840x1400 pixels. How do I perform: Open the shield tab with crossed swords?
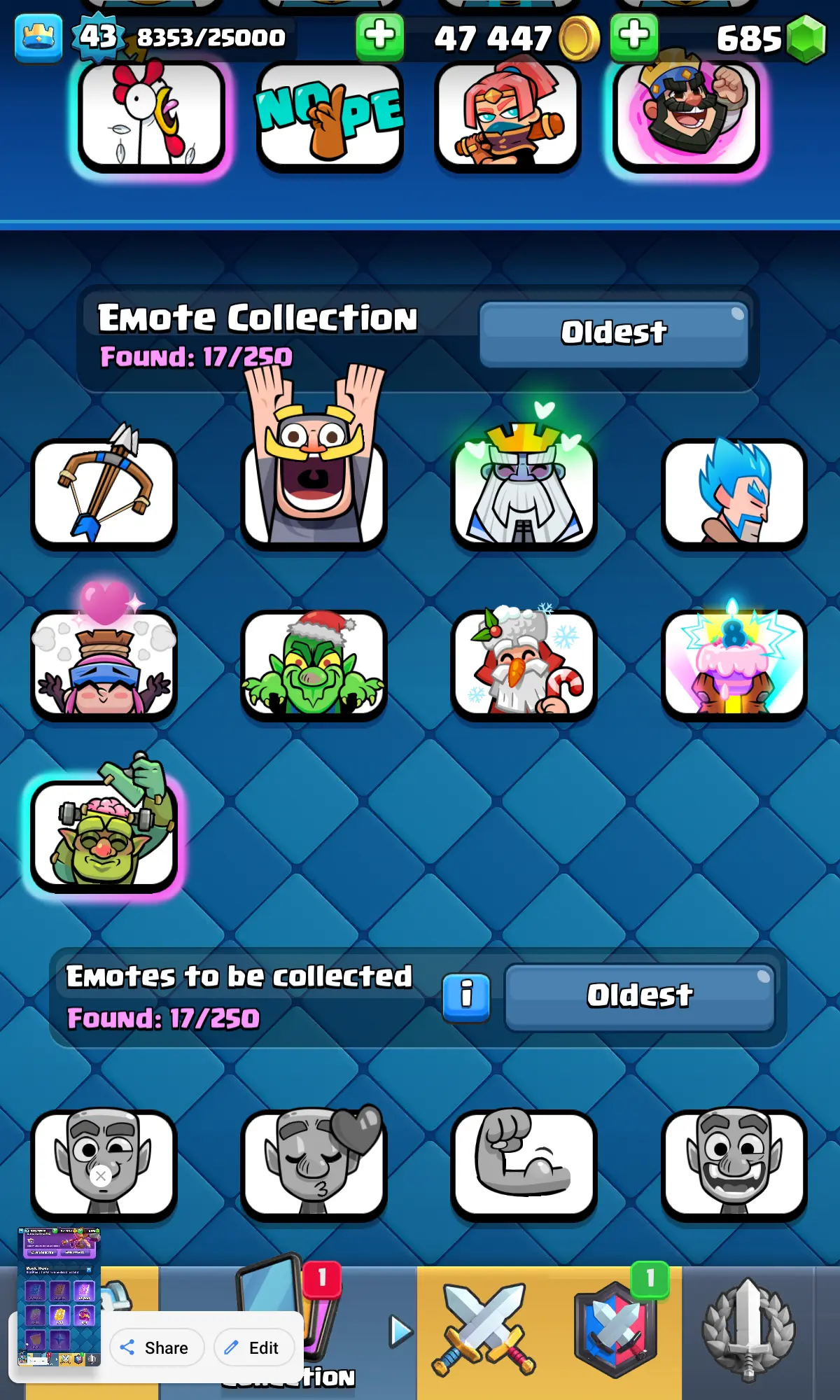(616, 1330)
